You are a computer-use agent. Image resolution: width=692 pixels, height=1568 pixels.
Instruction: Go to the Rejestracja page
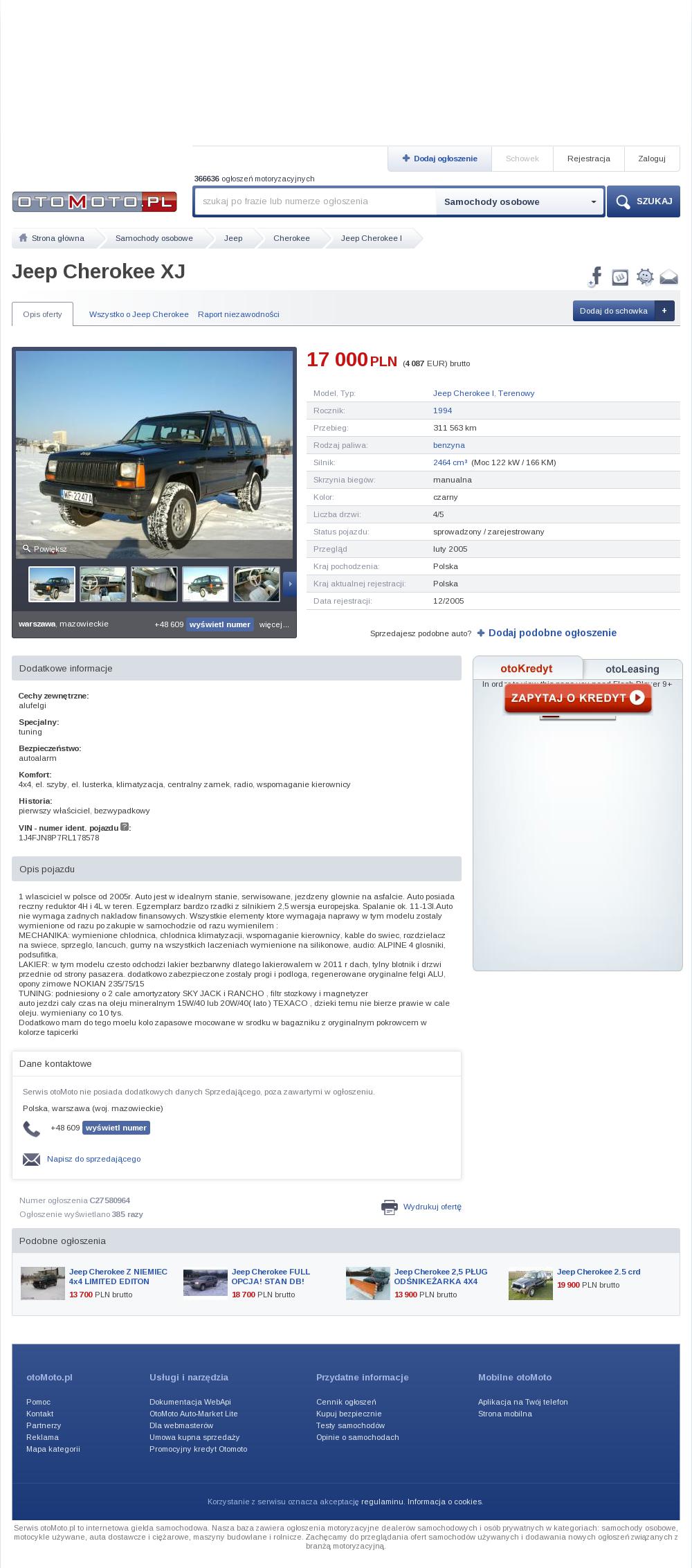[x=588, y=159]
